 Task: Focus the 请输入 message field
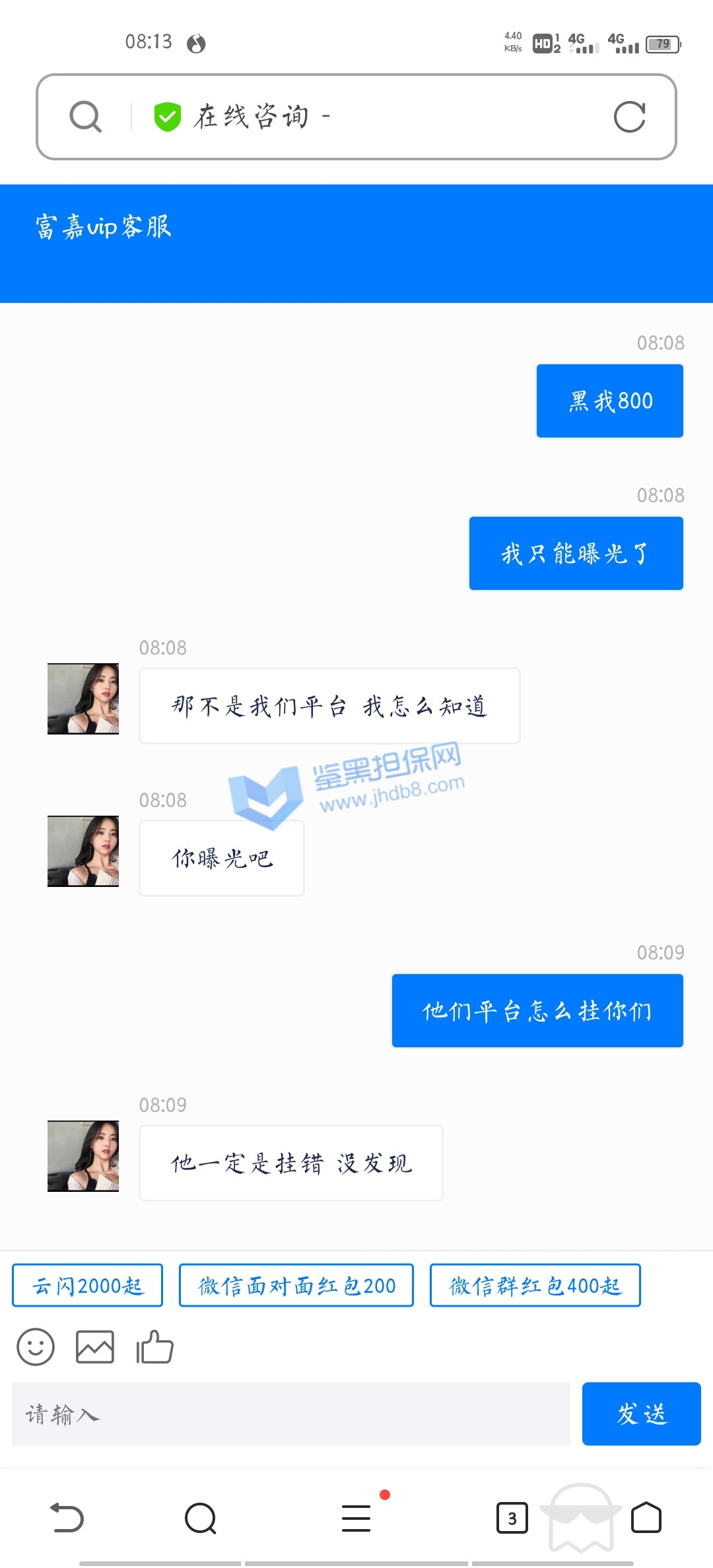point(290,1414)
